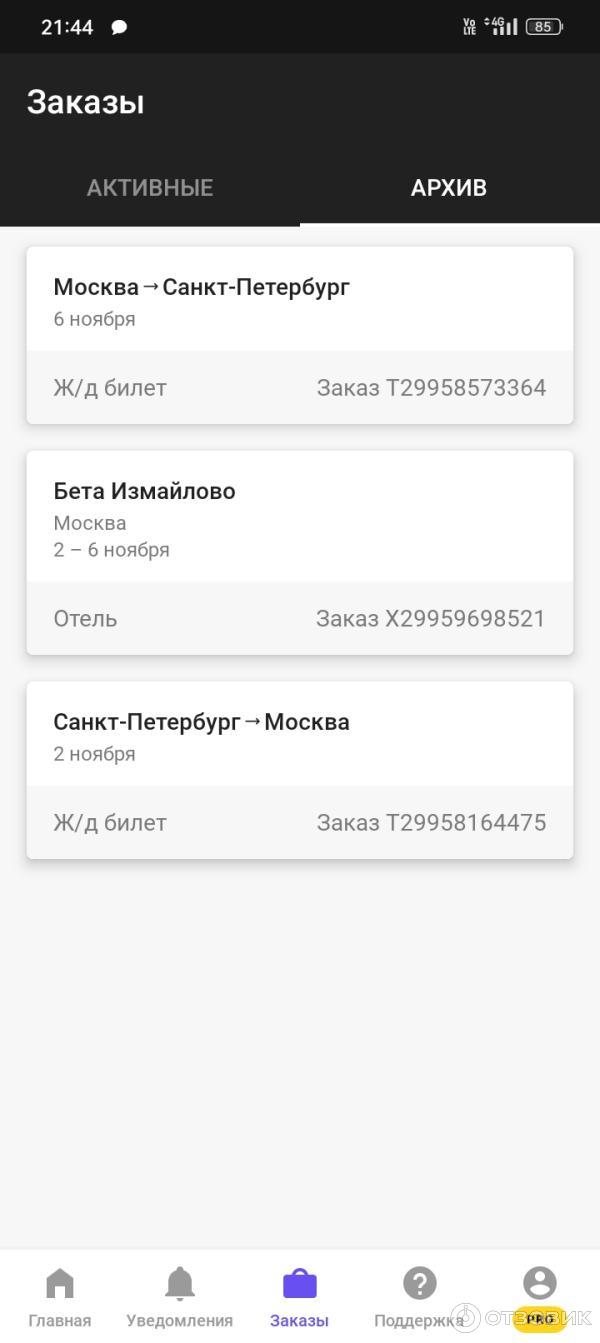Image resolution: width=600 pixels, height=1343 pixels.
Task: Open the Бета Измайлово hotel order
Action: pyautogui.click(x=299, y=552)
